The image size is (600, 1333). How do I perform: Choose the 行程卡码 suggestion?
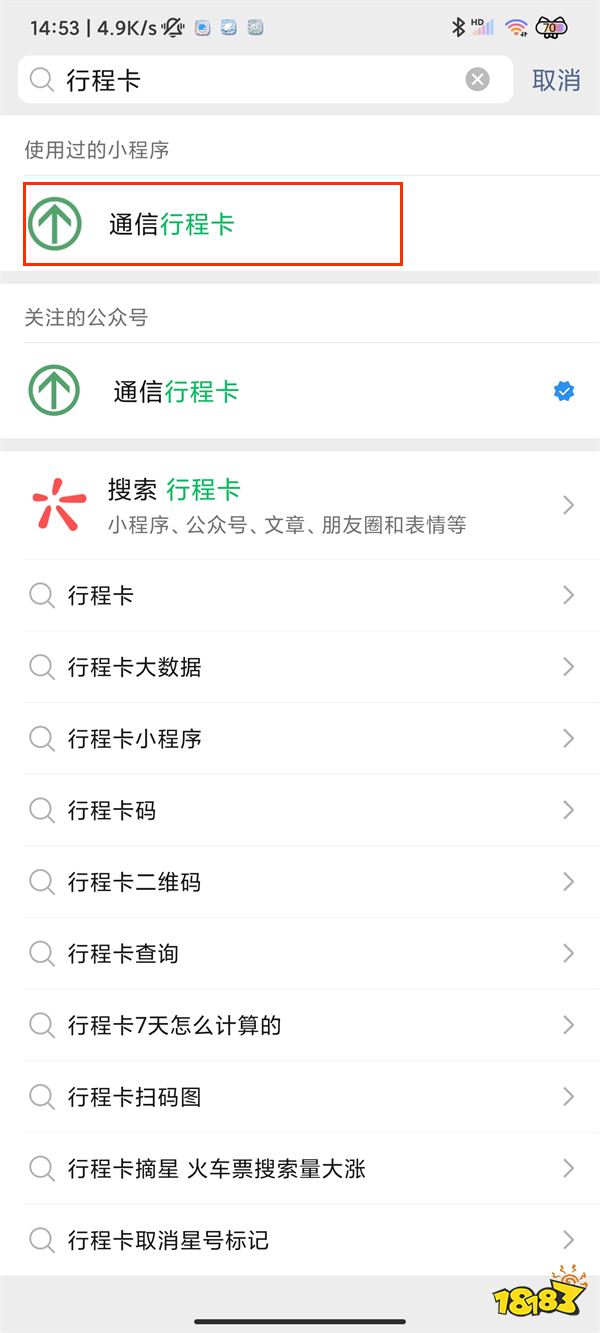point(300,810)
